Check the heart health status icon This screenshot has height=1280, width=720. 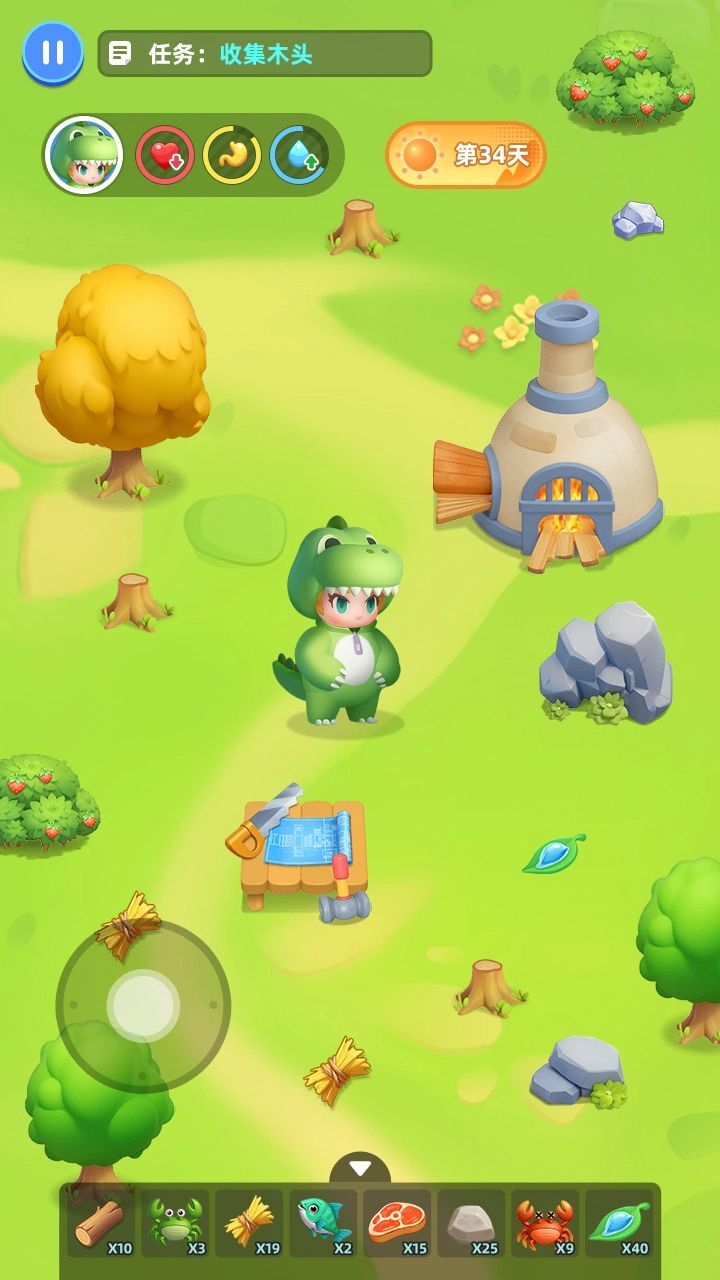tap(165, 155)
